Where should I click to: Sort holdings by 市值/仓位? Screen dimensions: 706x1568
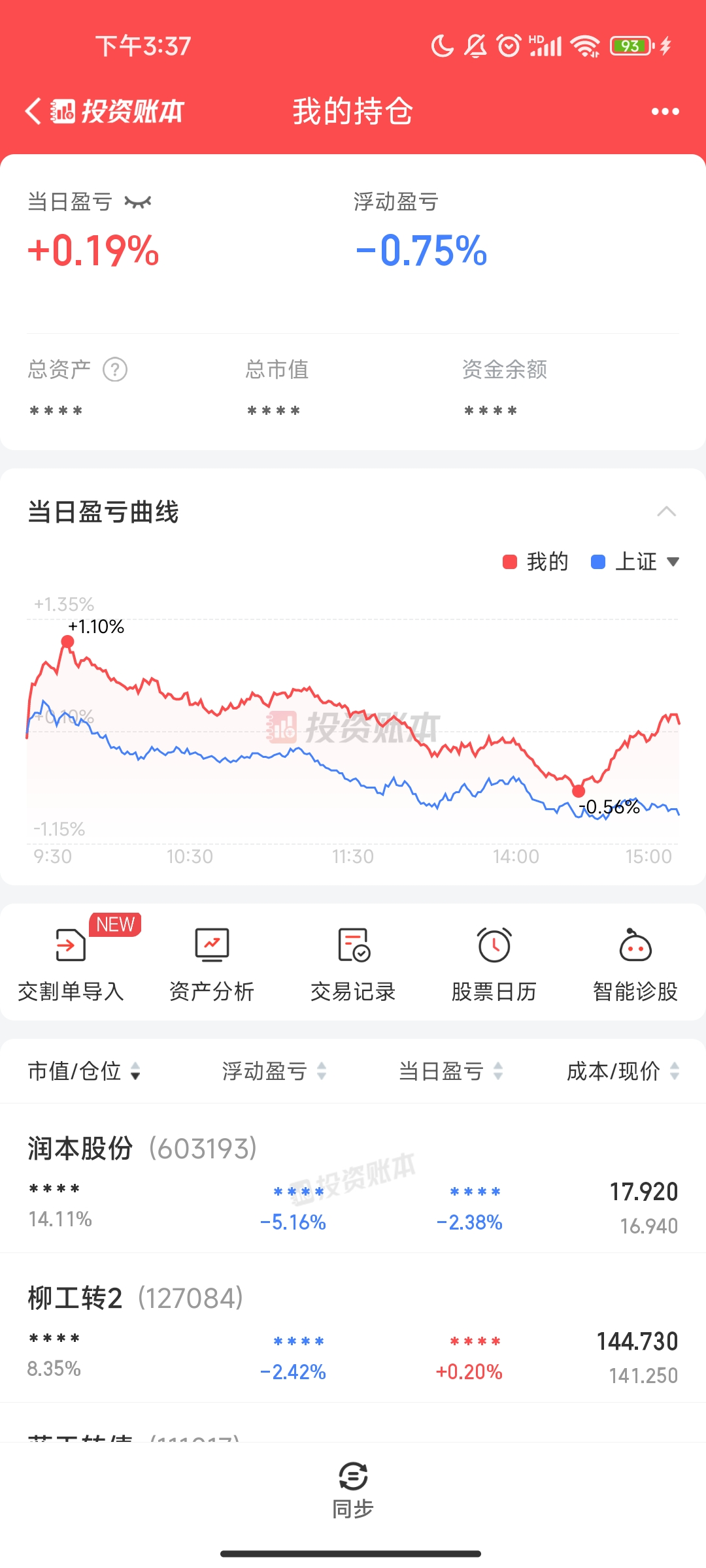tap(84, 1071)
